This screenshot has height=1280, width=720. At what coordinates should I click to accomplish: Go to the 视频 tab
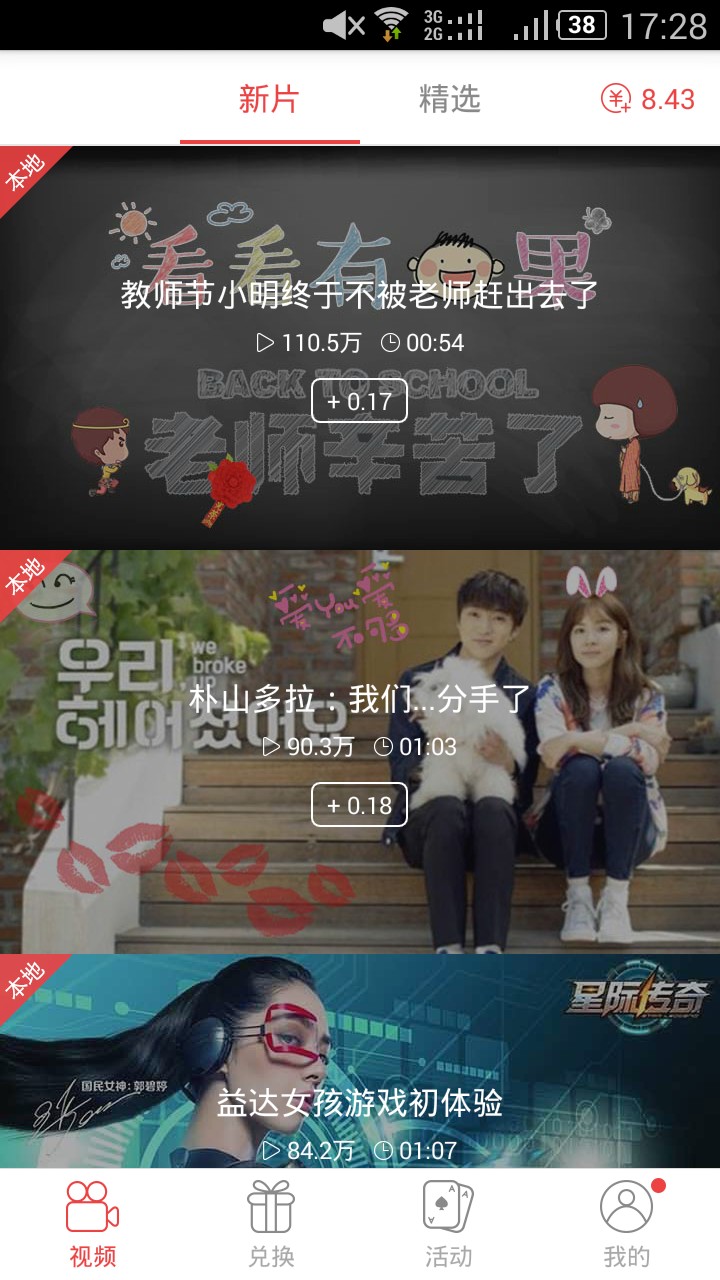coord(92,1224)
